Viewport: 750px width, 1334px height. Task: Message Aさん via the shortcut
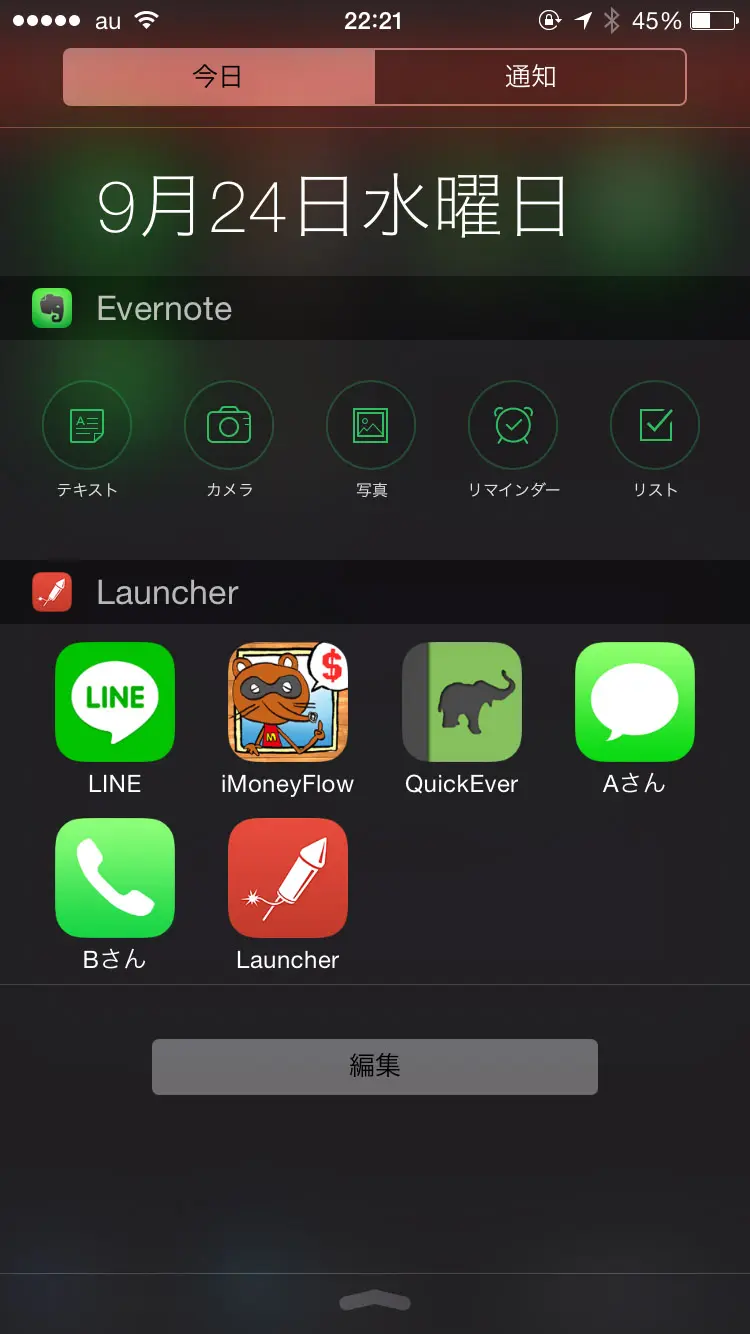(634, 702)
